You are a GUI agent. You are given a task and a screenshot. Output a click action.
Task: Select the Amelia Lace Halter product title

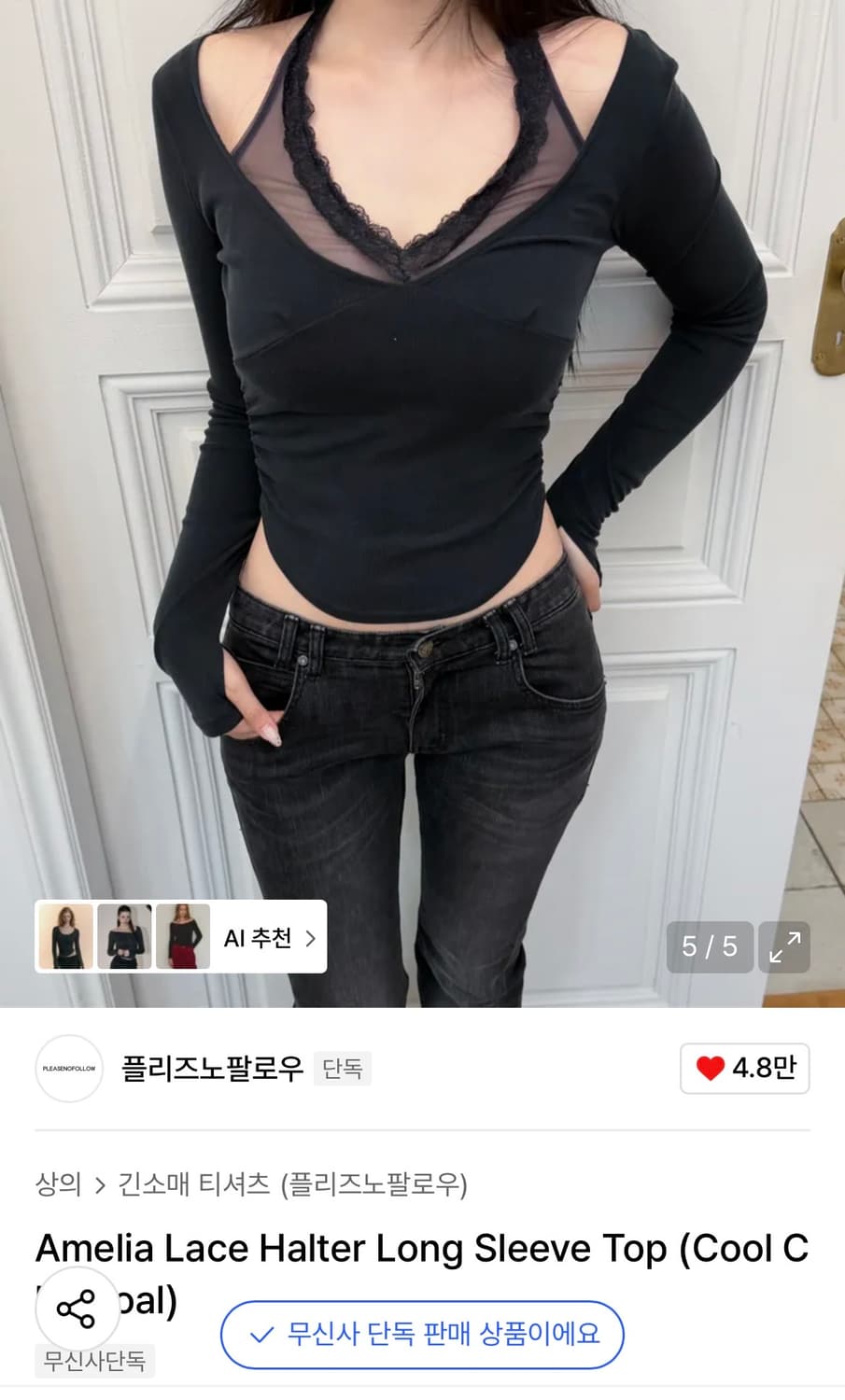pos(420,1249)
